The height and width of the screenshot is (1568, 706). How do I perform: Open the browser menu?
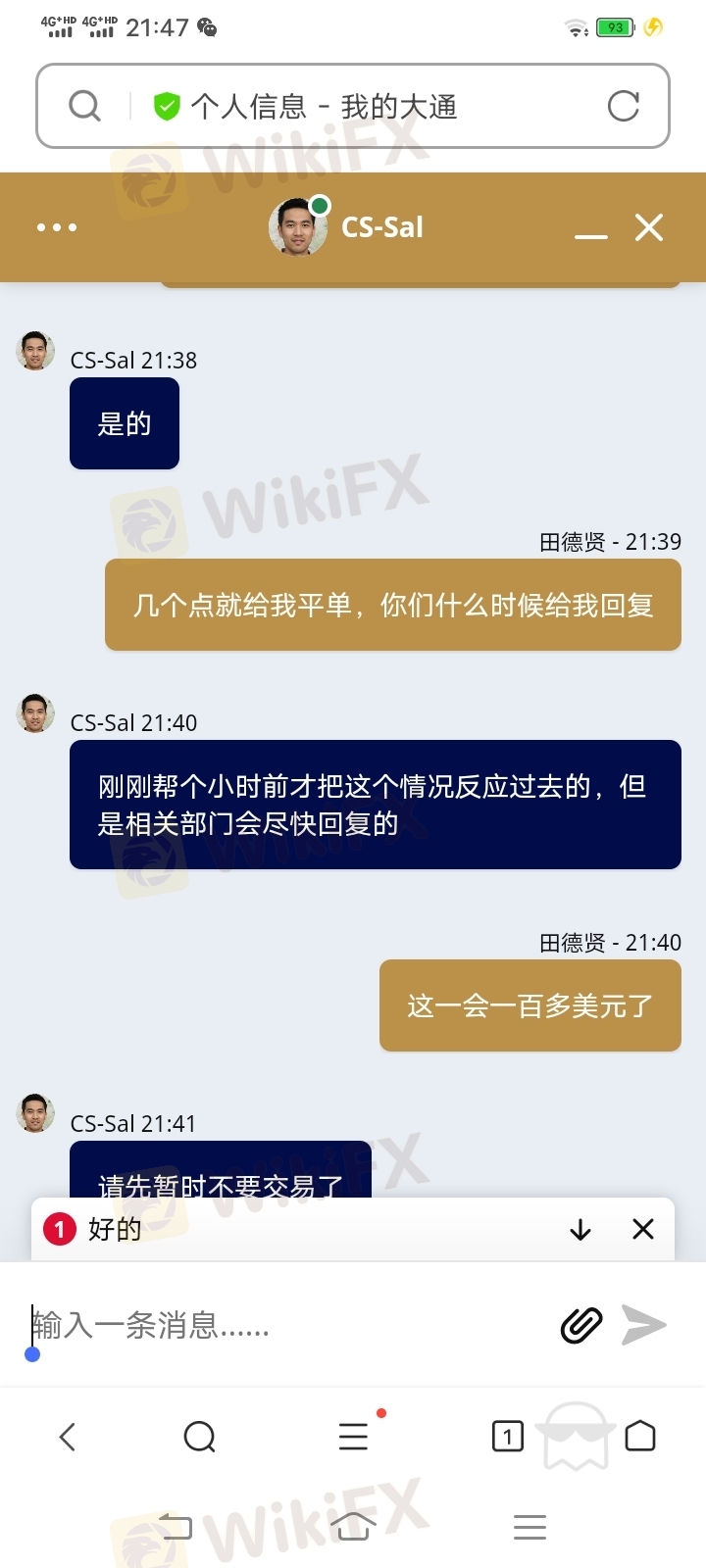coord(353,1437)
